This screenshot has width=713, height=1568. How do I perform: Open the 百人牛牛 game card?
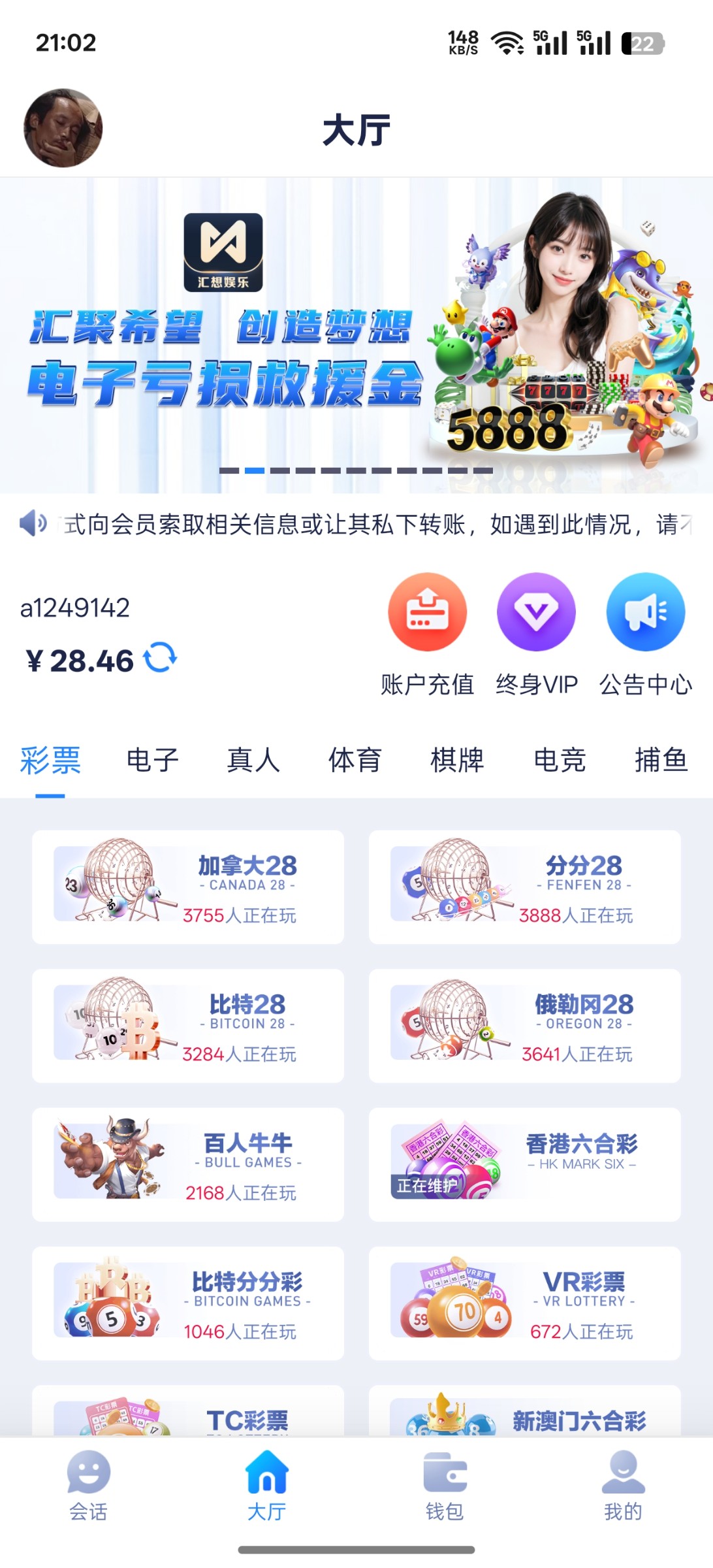click(188, 1164)
